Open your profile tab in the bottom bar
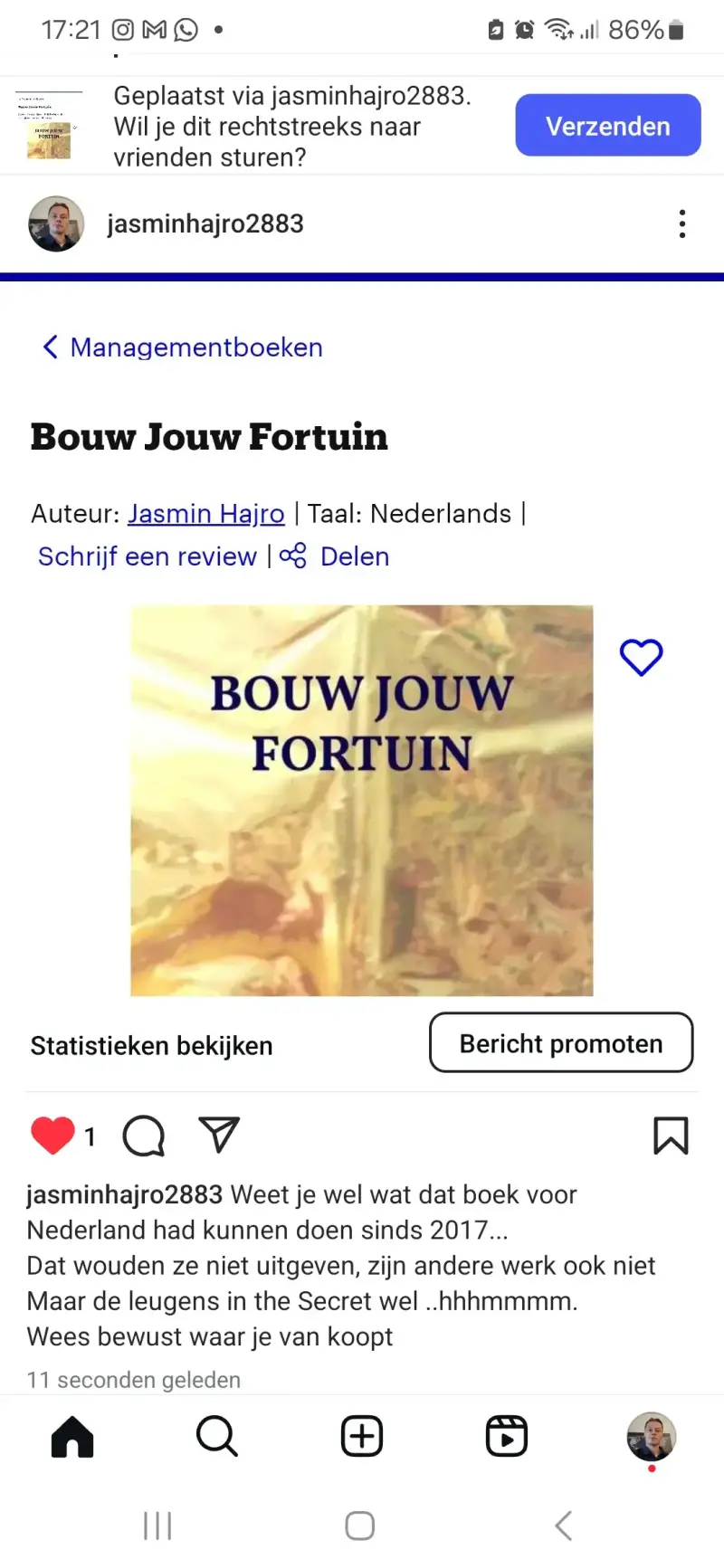724x1568 pixels. (x=652, y=1436)
